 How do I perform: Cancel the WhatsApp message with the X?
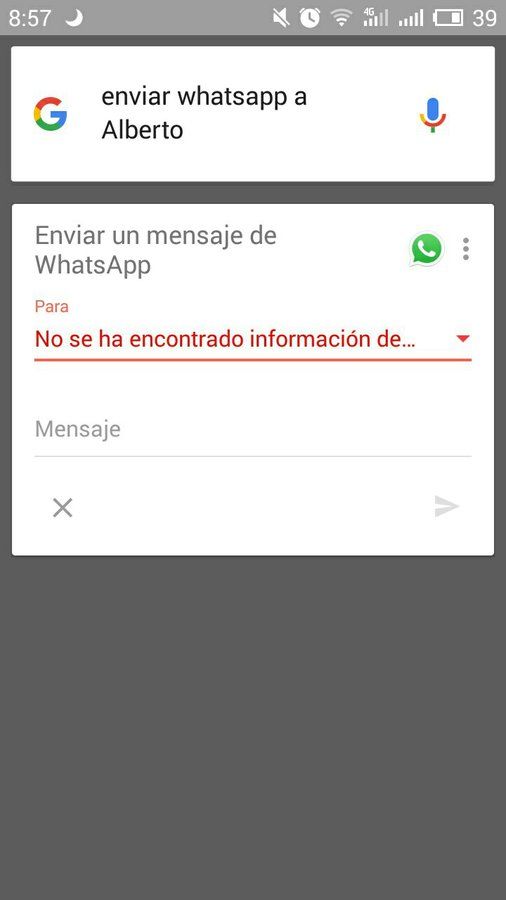click(x=63, y=507)
